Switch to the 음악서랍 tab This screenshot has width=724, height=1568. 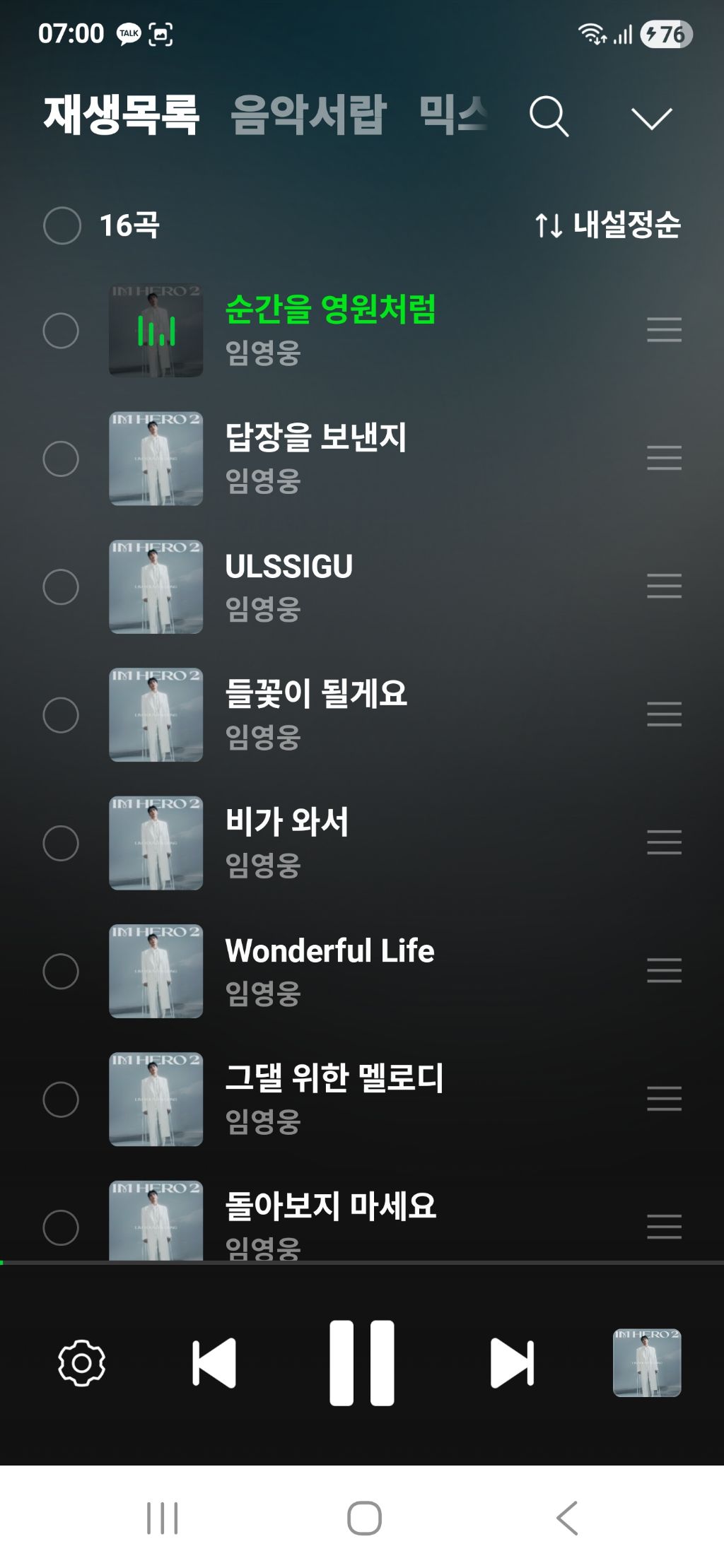pyautogui.click(x=309, y=114)
